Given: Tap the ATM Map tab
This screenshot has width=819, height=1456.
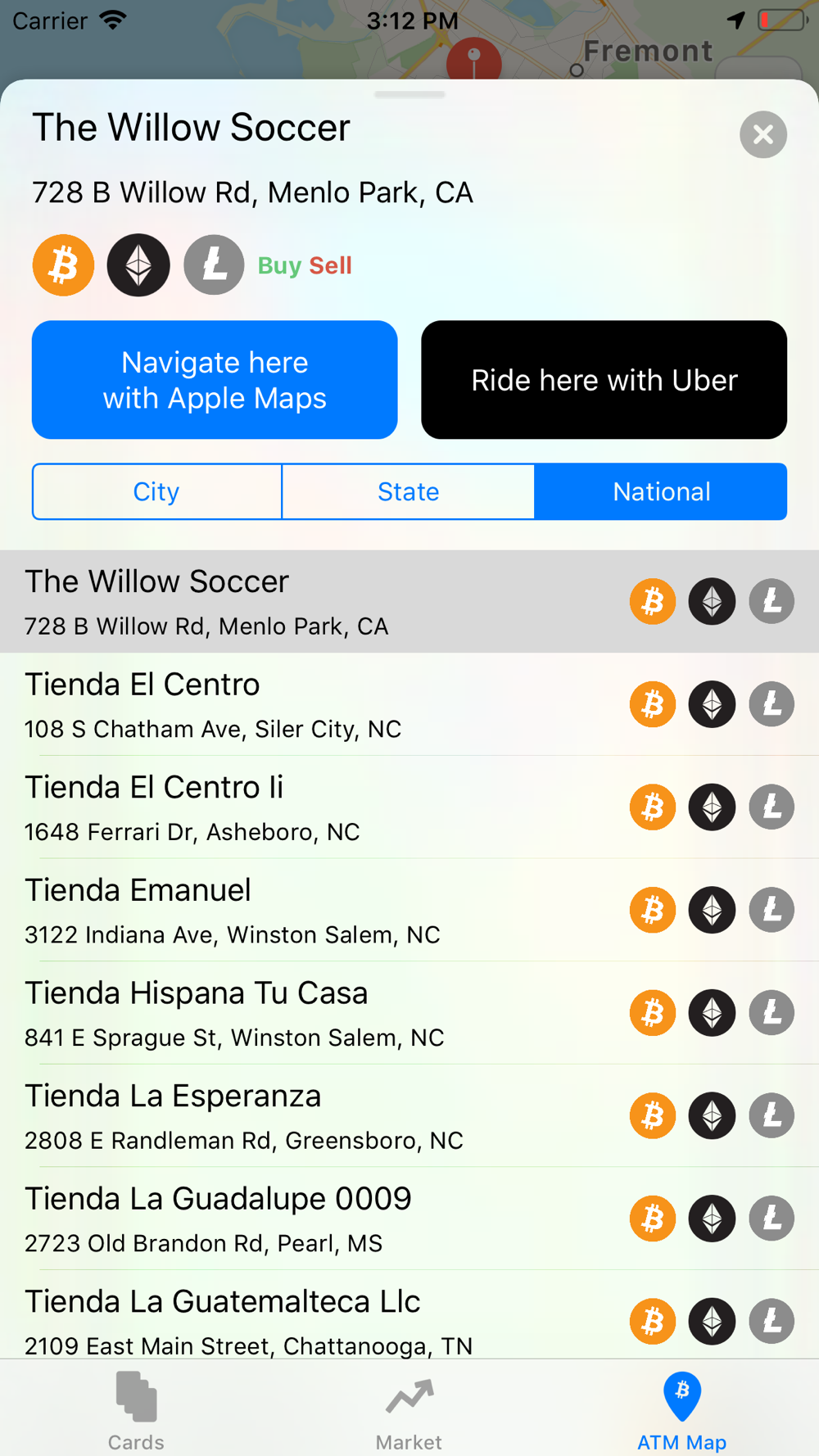Looking at the screenshot, I should tap(681, 1410).
